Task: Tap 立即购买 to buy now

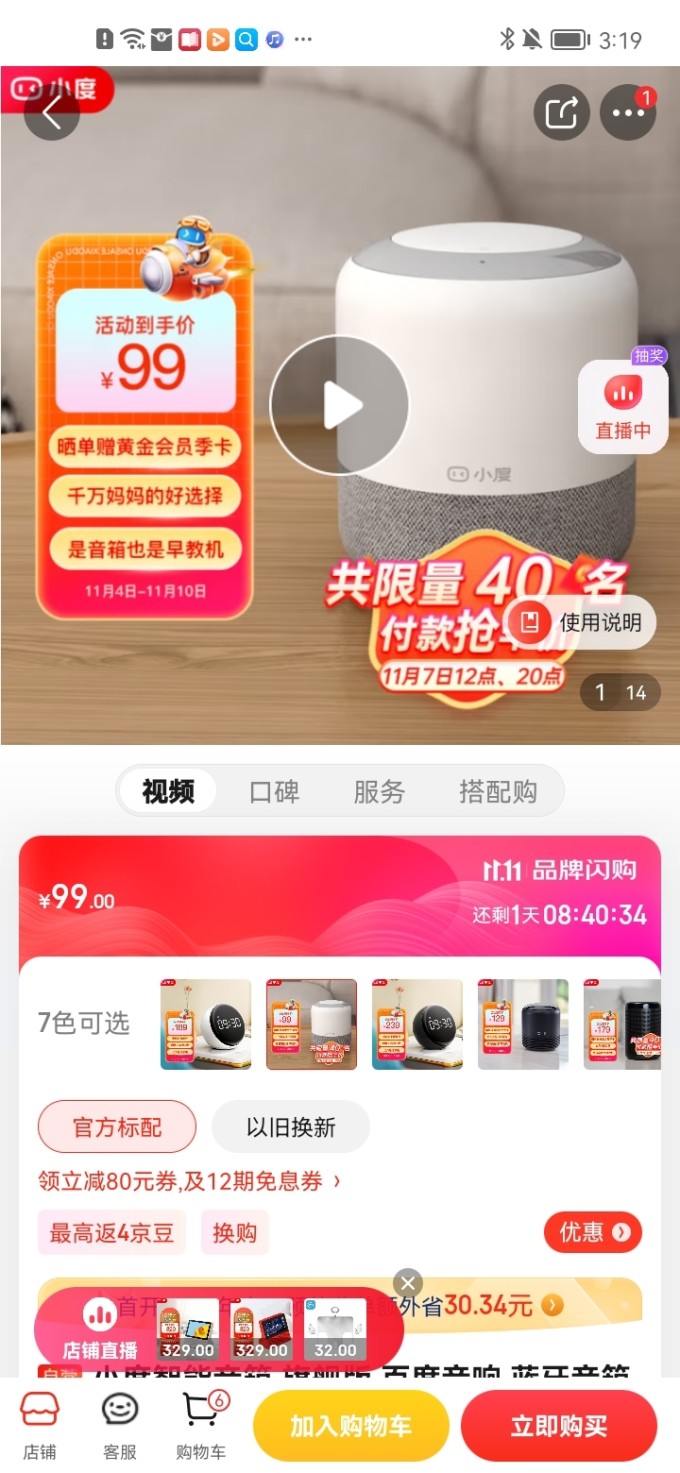Action: point(559,1426)
